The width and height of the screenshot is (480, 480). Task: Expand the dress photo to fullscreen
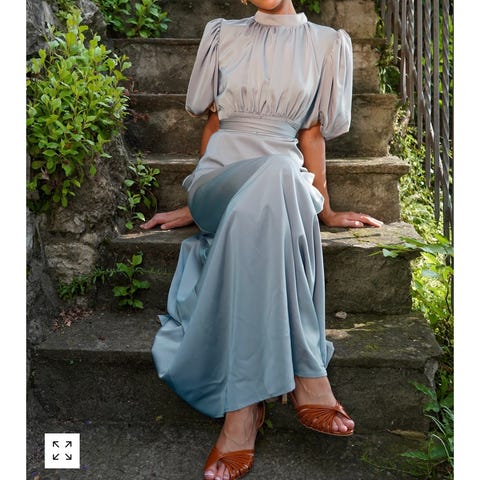[62, 451]
